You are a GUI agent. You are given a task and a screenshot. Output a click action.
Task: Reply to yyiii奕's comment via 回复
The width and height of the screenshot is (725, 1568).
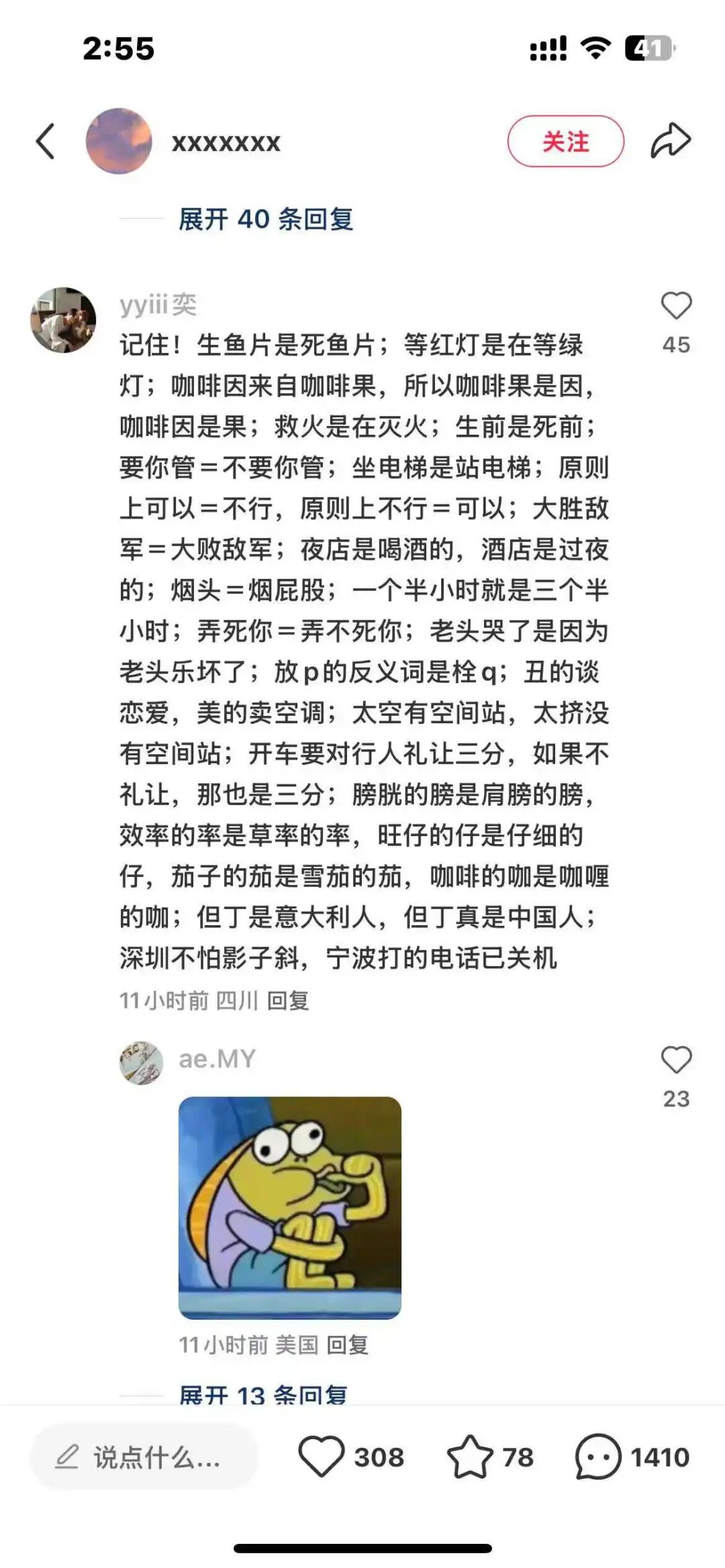(x=288, y=1000)
